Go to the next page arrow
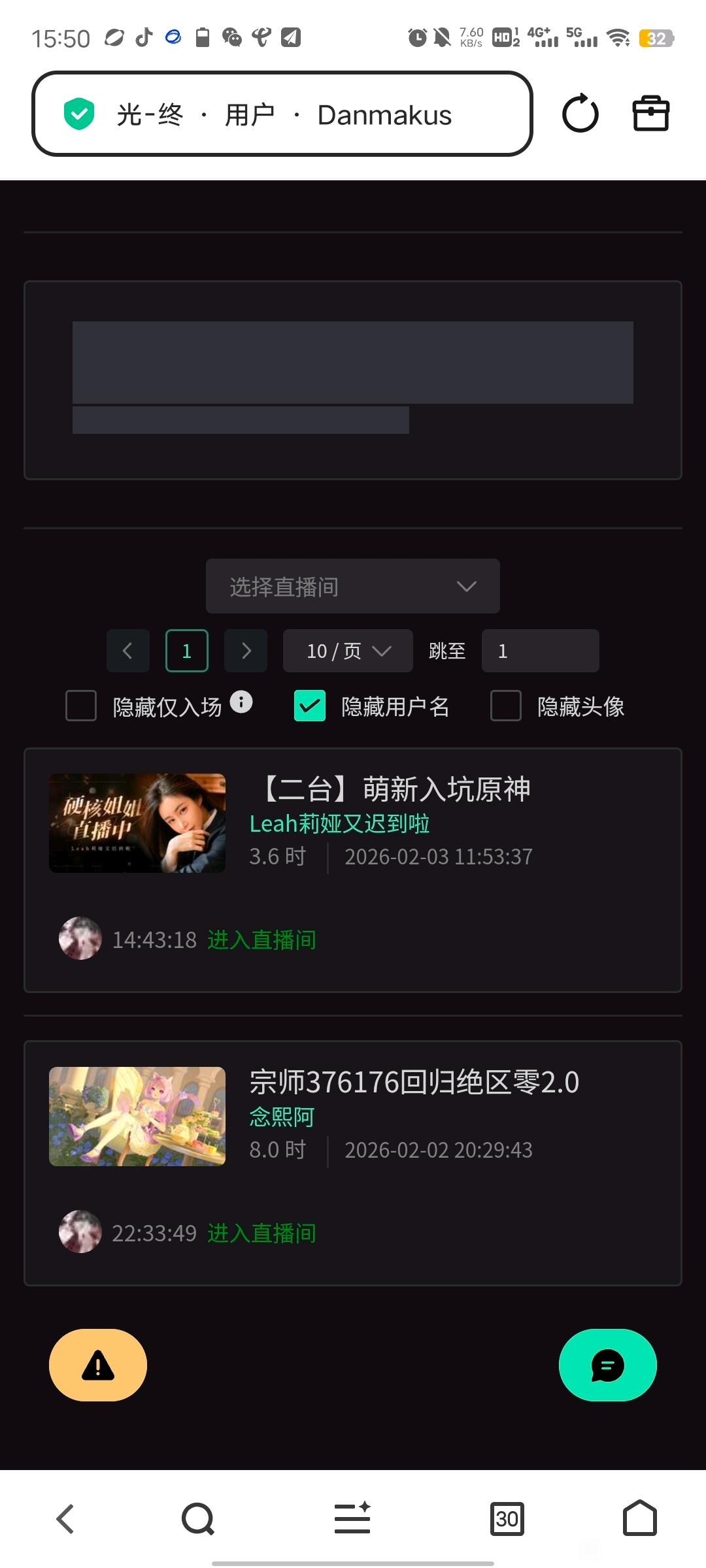The image size is (706, 1568). pos(246,651)
